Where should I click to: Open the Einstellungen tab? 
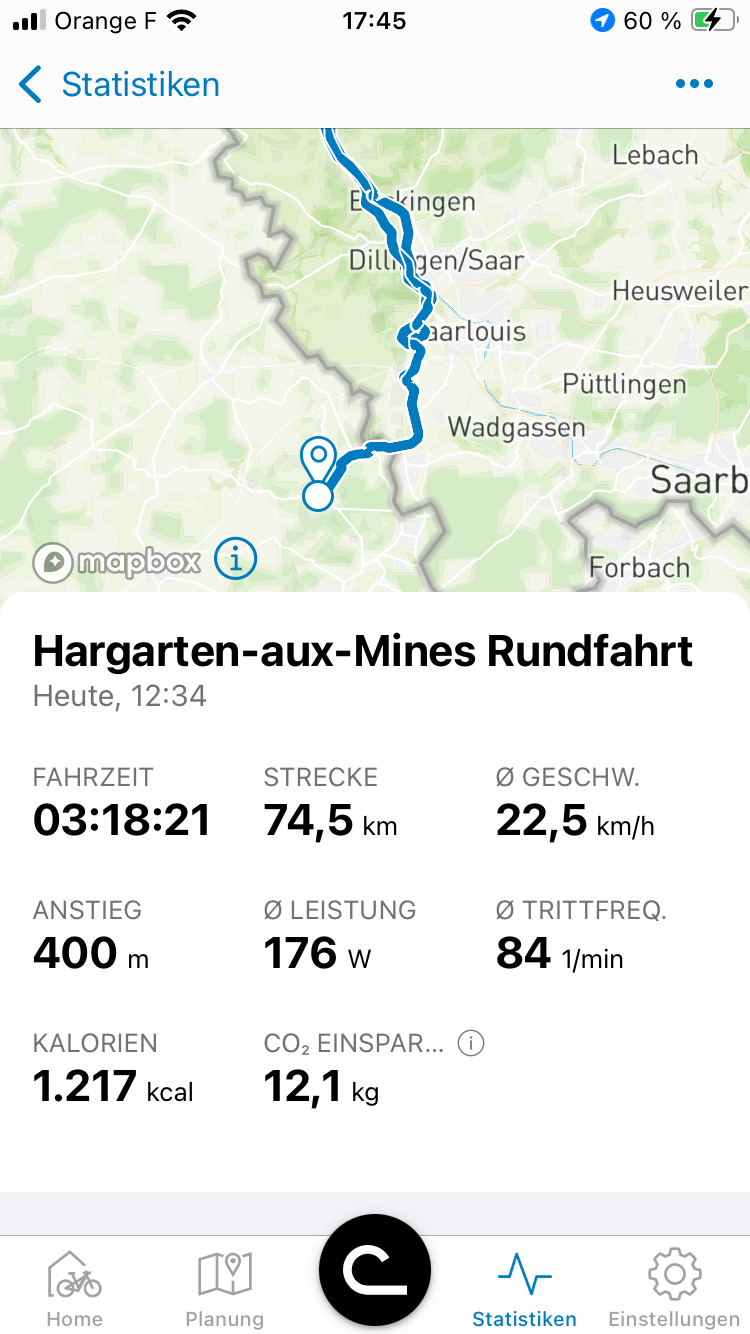click(x=675, y=1288)
